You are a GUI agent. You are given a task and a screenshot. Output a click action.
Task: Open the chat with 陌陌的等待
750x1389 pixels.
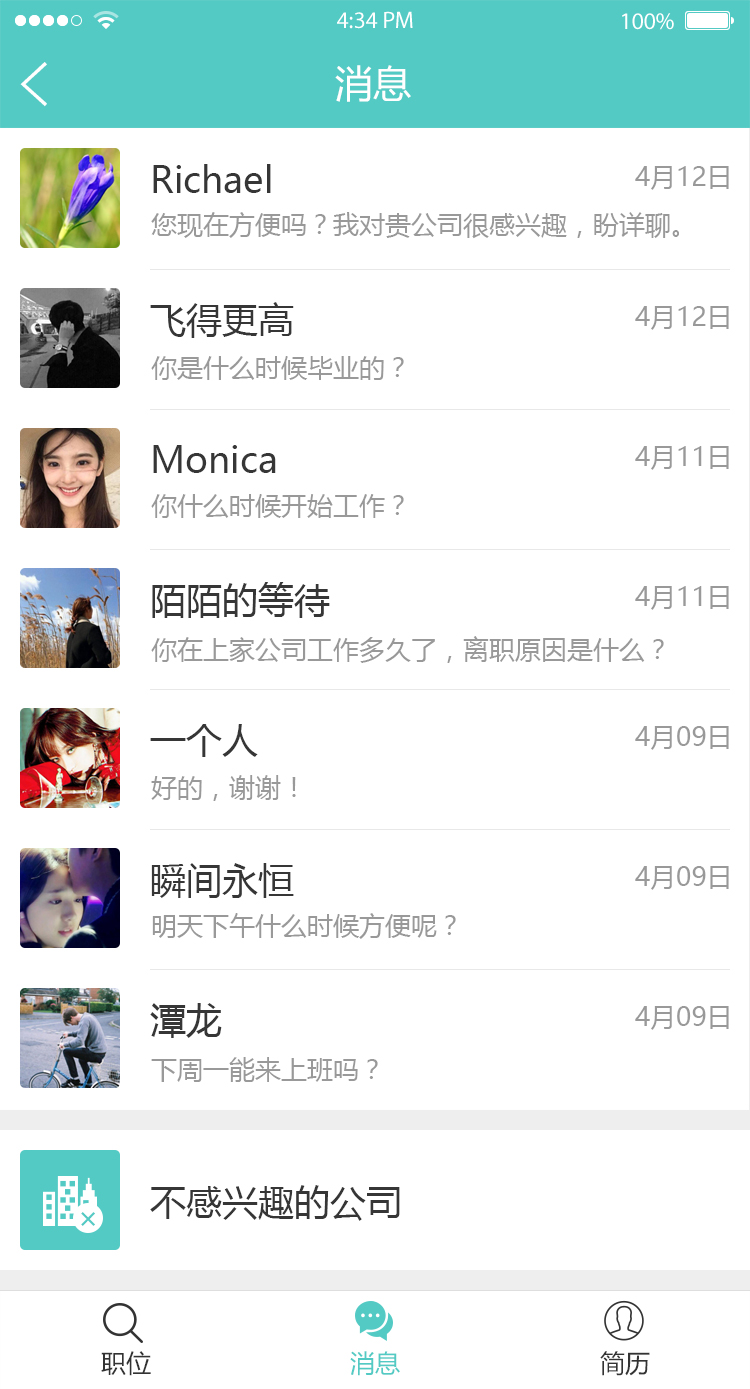click(x=375, y=619)
